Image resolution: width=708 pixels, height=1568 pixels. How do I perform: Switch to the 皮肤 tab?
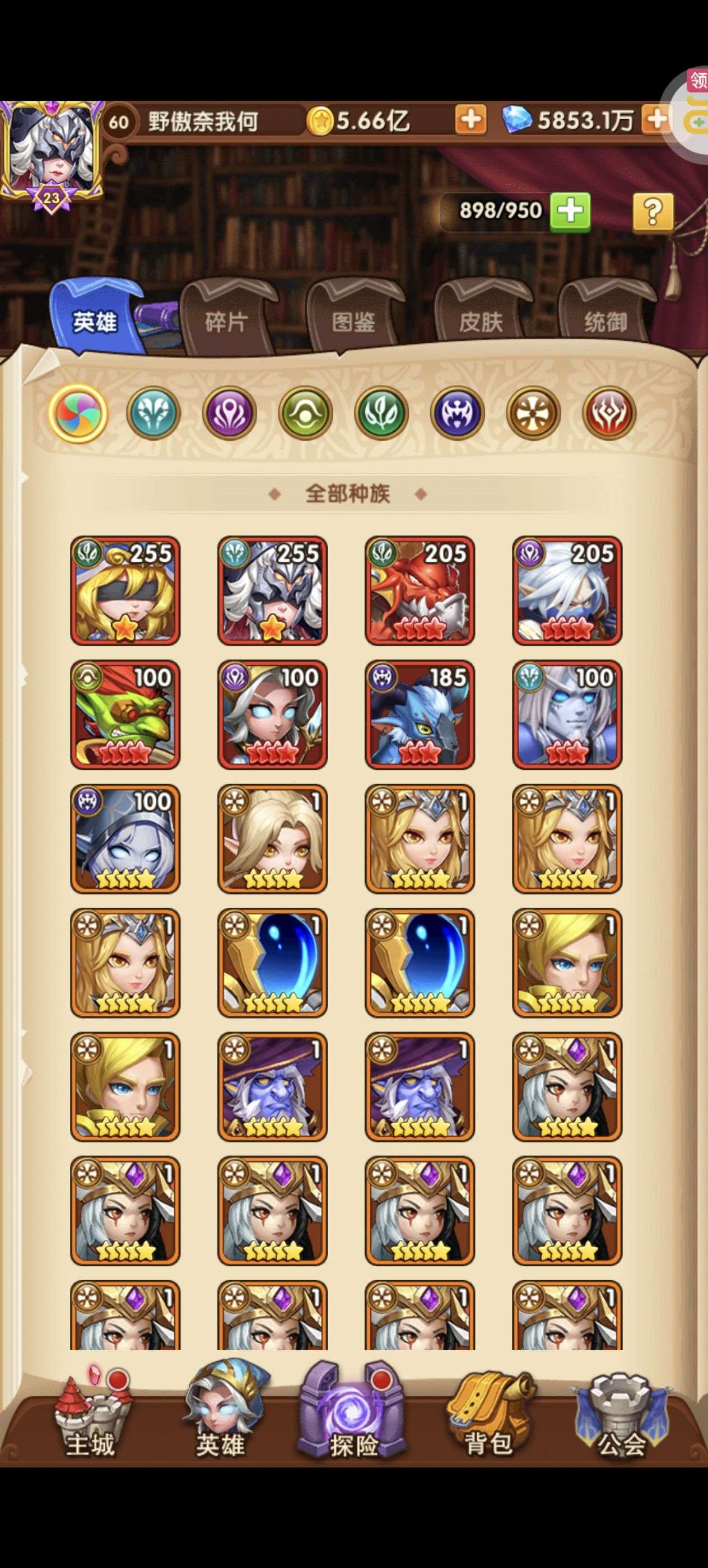point(481,321)
